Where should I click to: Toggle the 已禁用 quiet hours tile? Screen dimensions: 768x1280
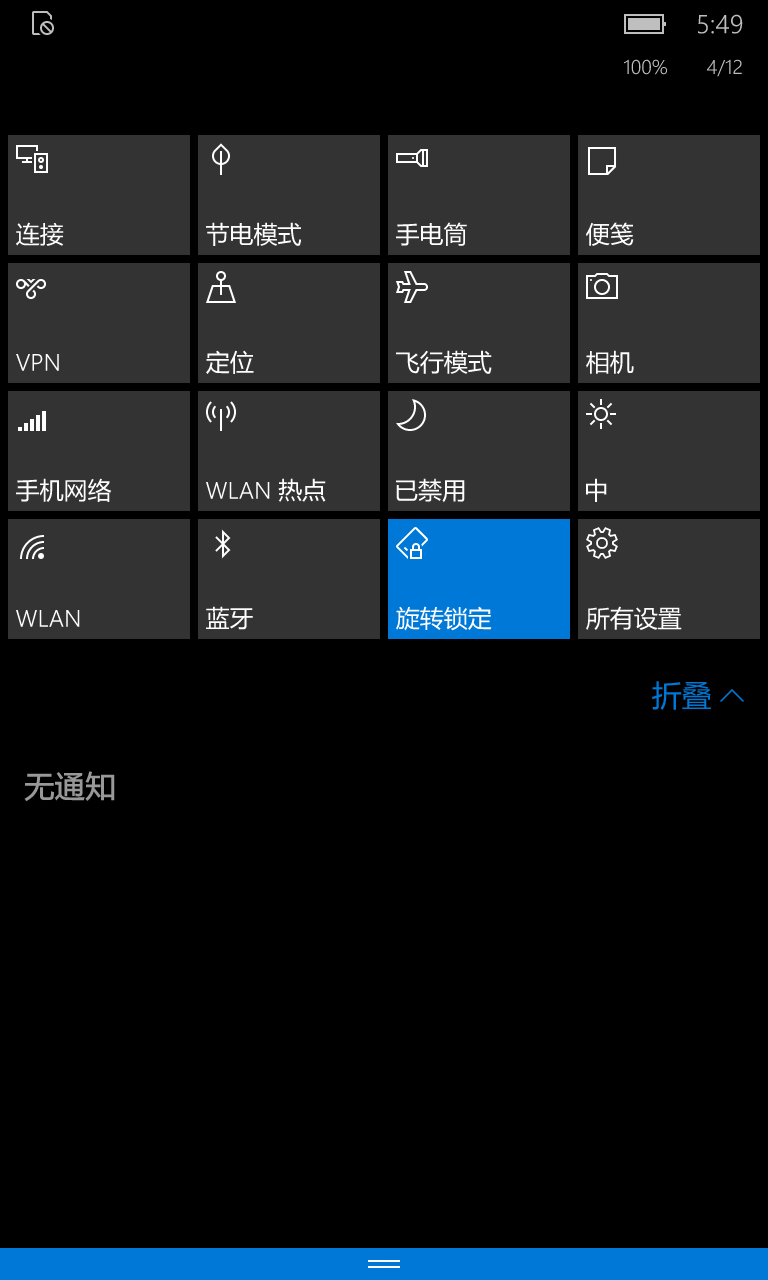479,451
